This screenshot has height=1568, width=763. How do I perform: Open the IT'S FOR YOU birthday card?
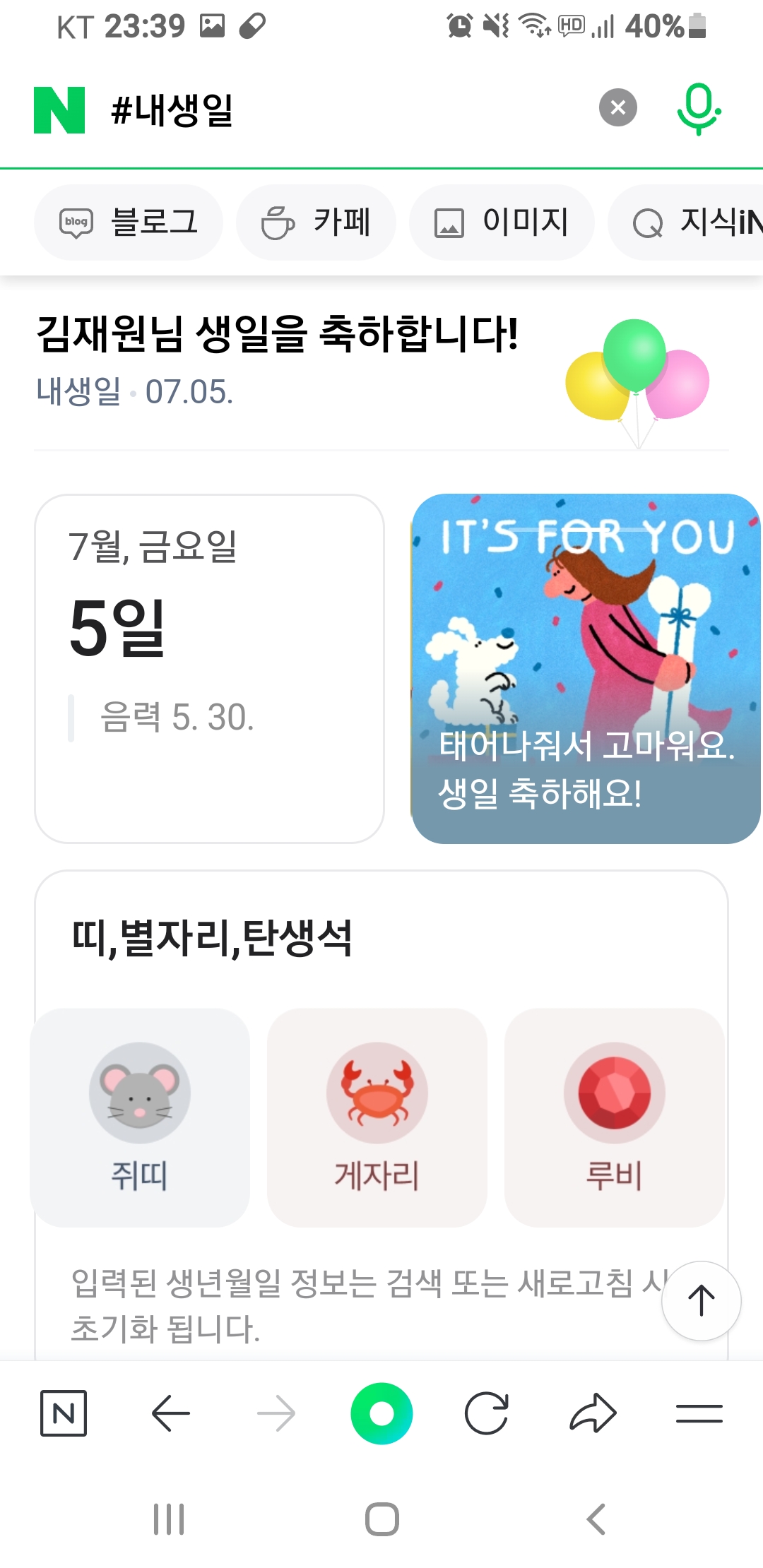pos(586,668)
